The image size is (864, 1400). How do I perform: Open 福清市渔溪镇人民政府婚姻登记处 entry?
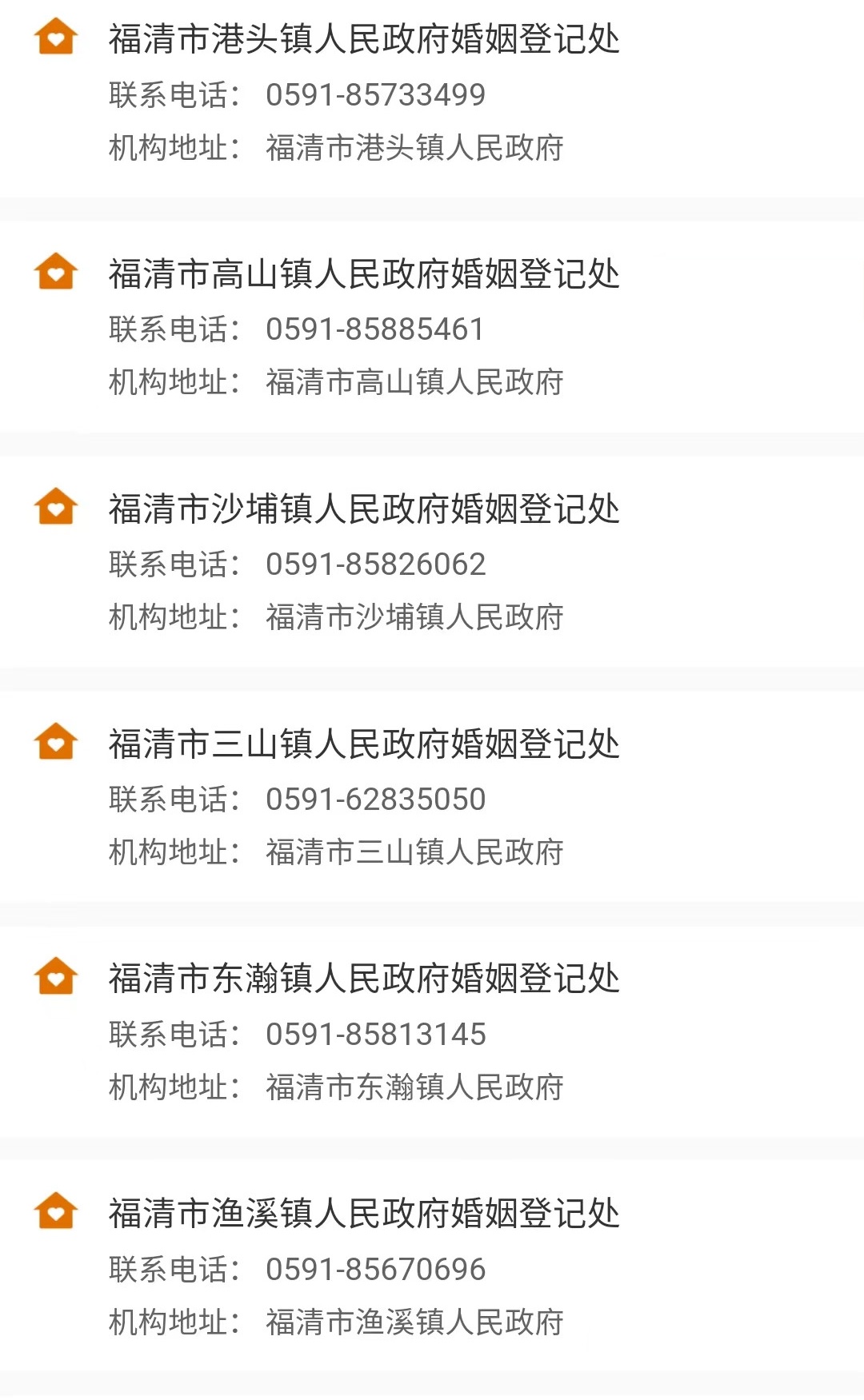364,1214
